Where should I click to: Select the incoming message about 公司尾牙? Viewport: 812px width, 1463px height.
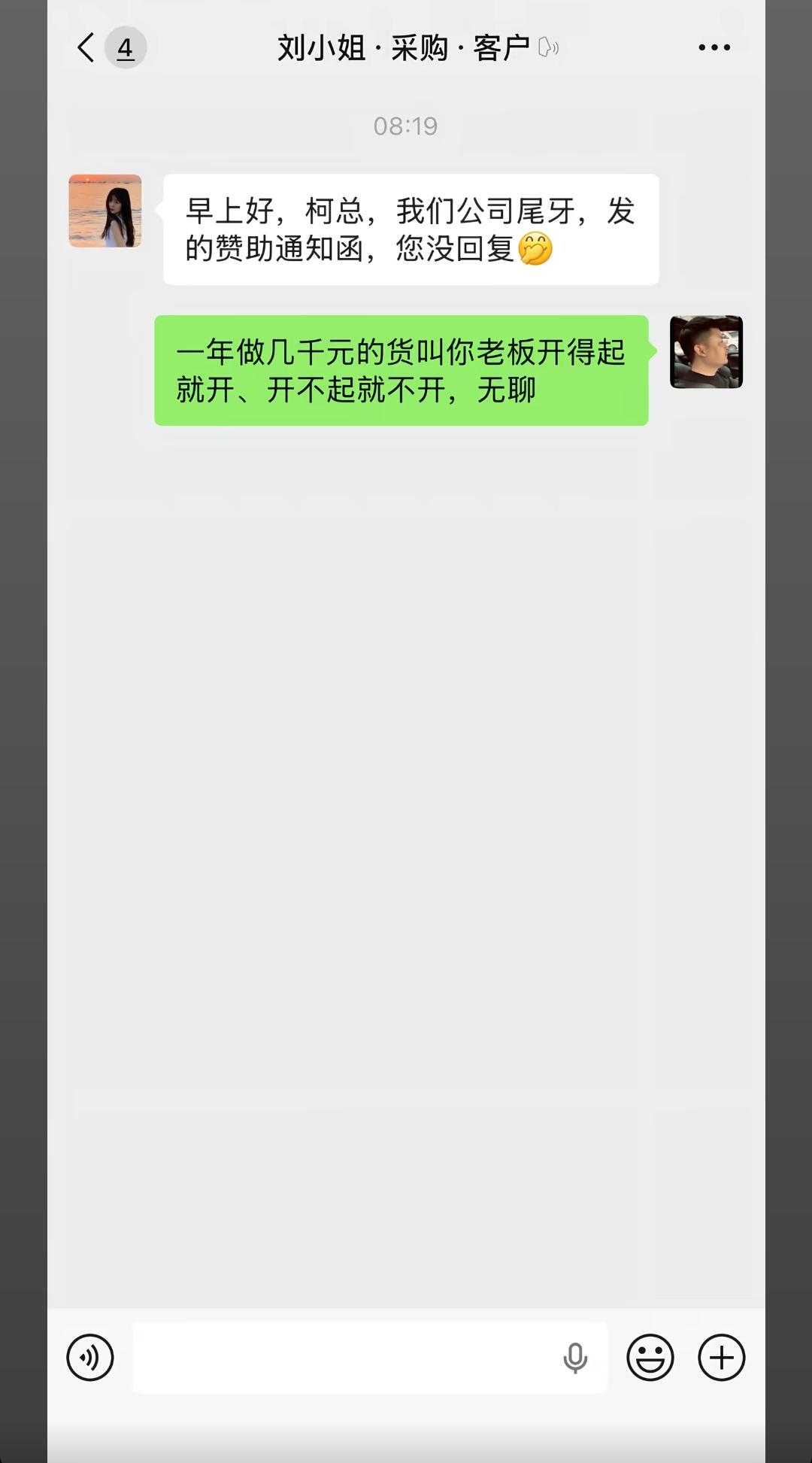pyautogui.click(x=410, y=228)
